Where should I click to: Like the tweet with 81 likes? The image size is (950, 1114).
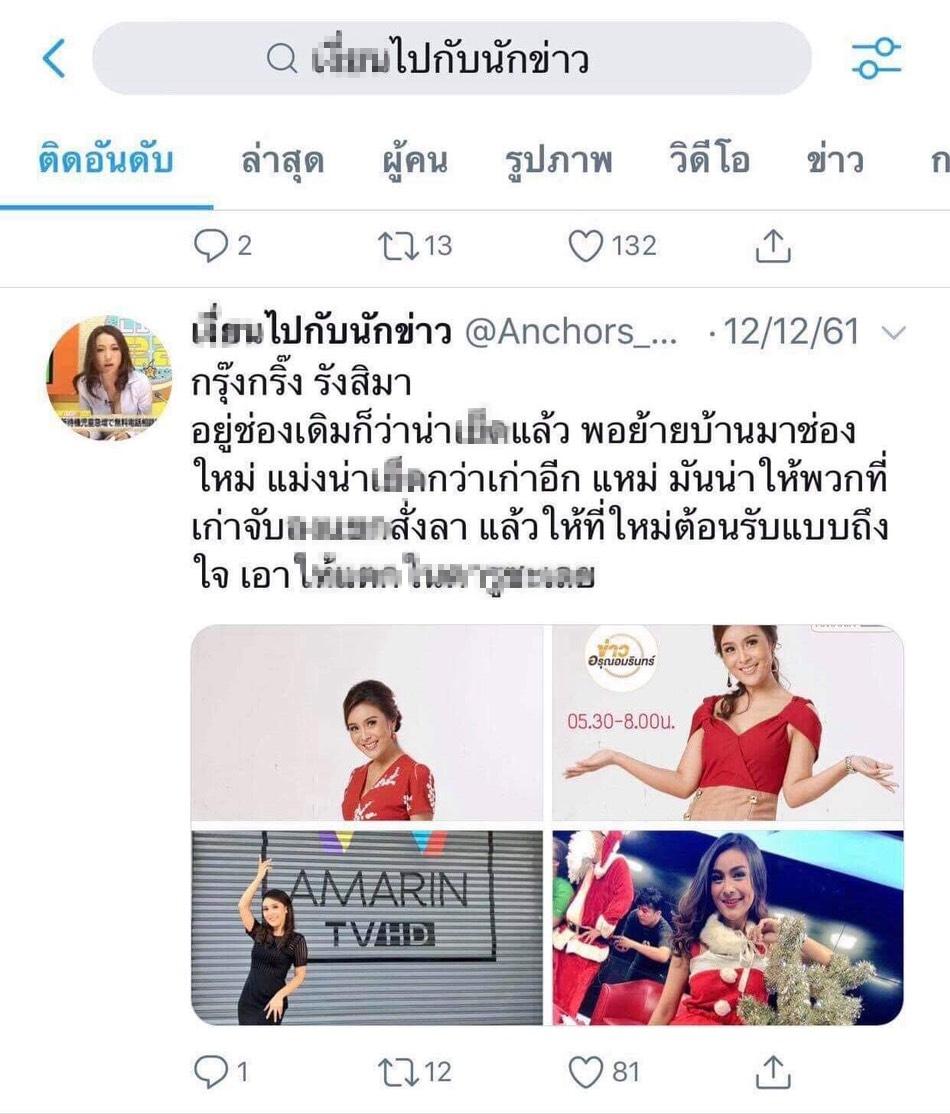(x=586, y=1073)
